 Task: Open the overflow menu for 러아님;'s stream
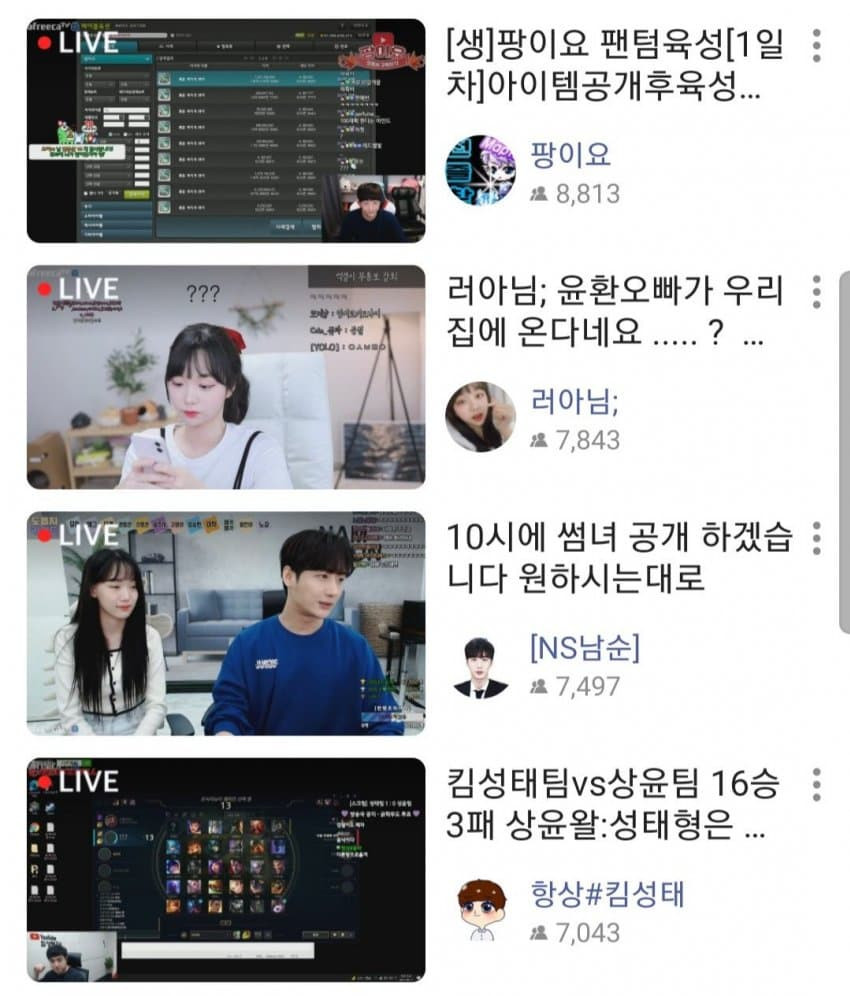pos(817,291)
